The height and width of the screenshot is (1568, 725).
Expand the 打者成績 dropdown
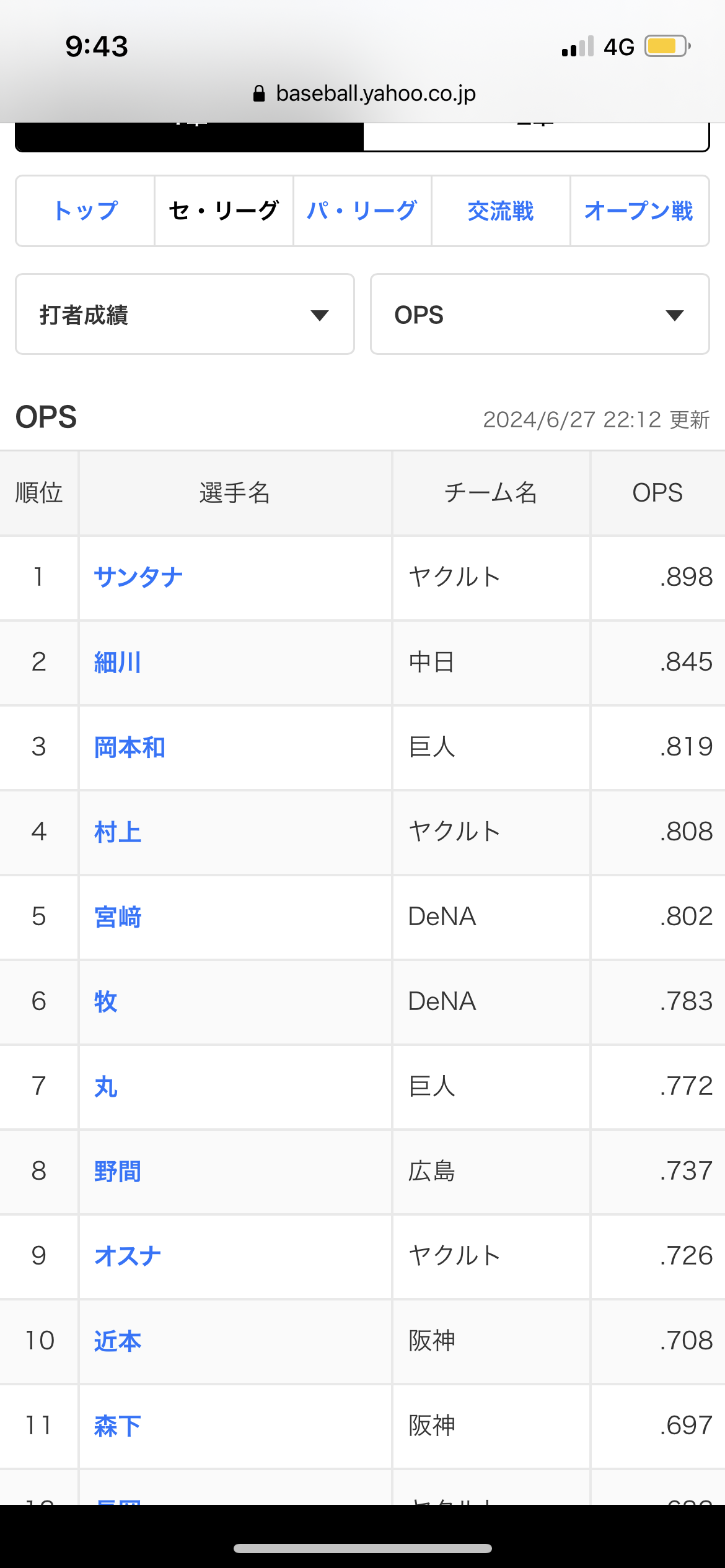pyautogui.click(x=185, y=315)
